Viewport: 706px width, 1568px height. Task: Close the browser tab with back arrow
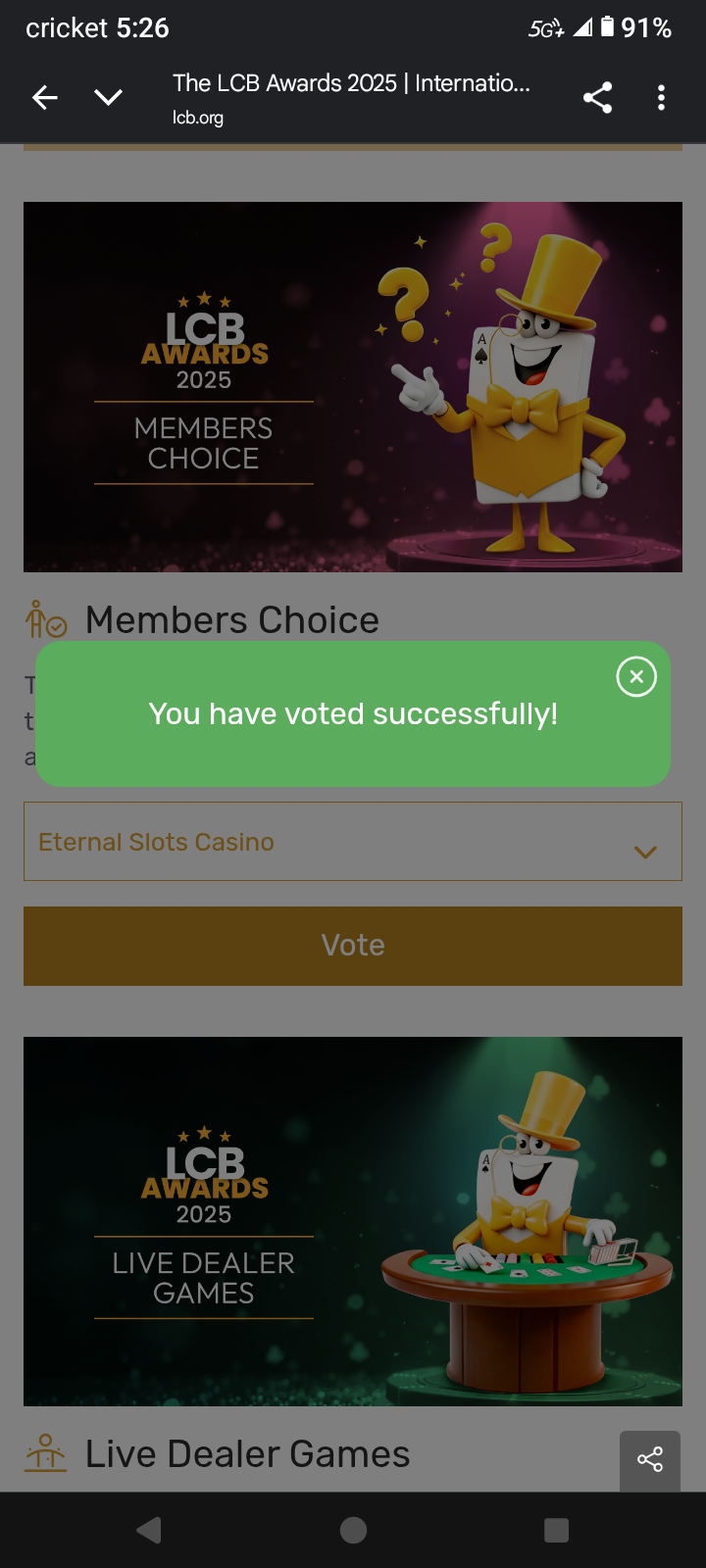(45, 97)
